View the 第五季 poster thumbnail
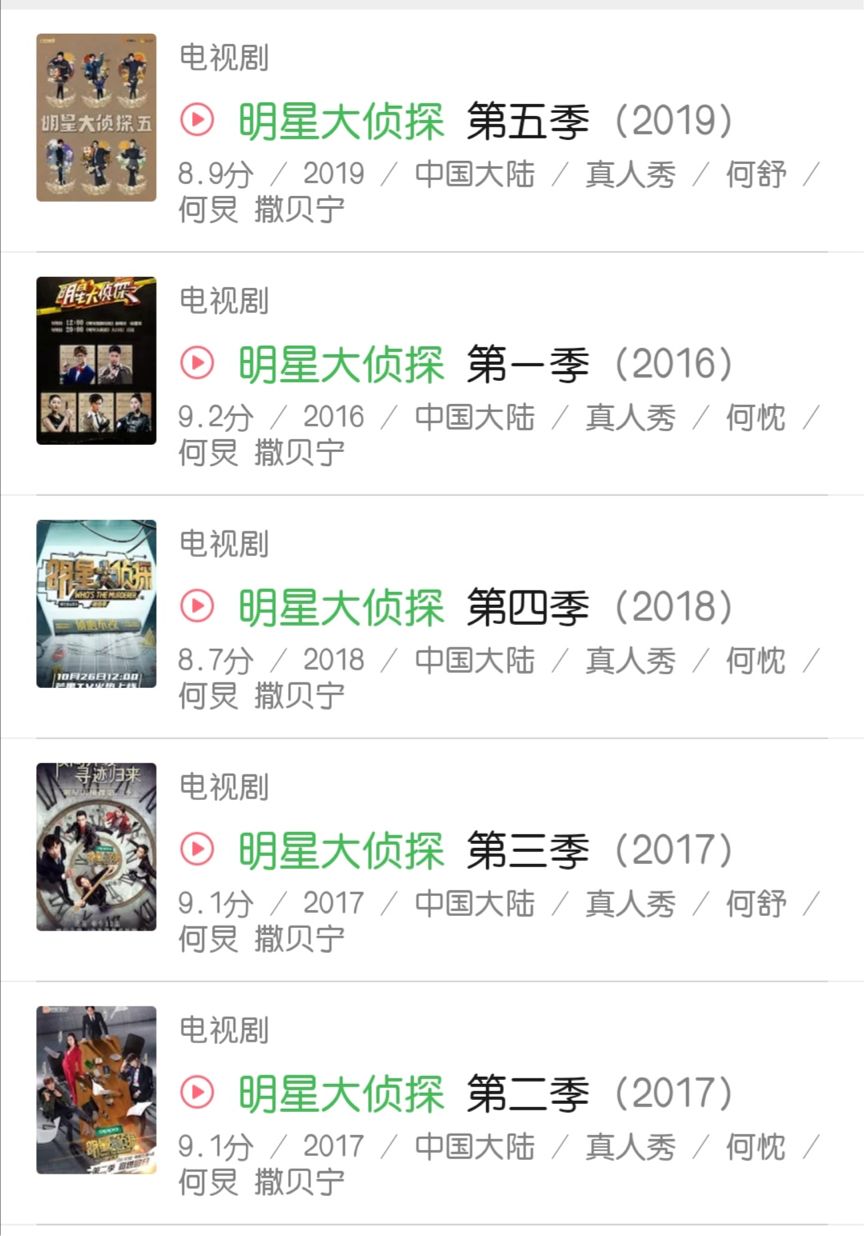This screenshot has height=1236, width=864. tap(96, 118)
